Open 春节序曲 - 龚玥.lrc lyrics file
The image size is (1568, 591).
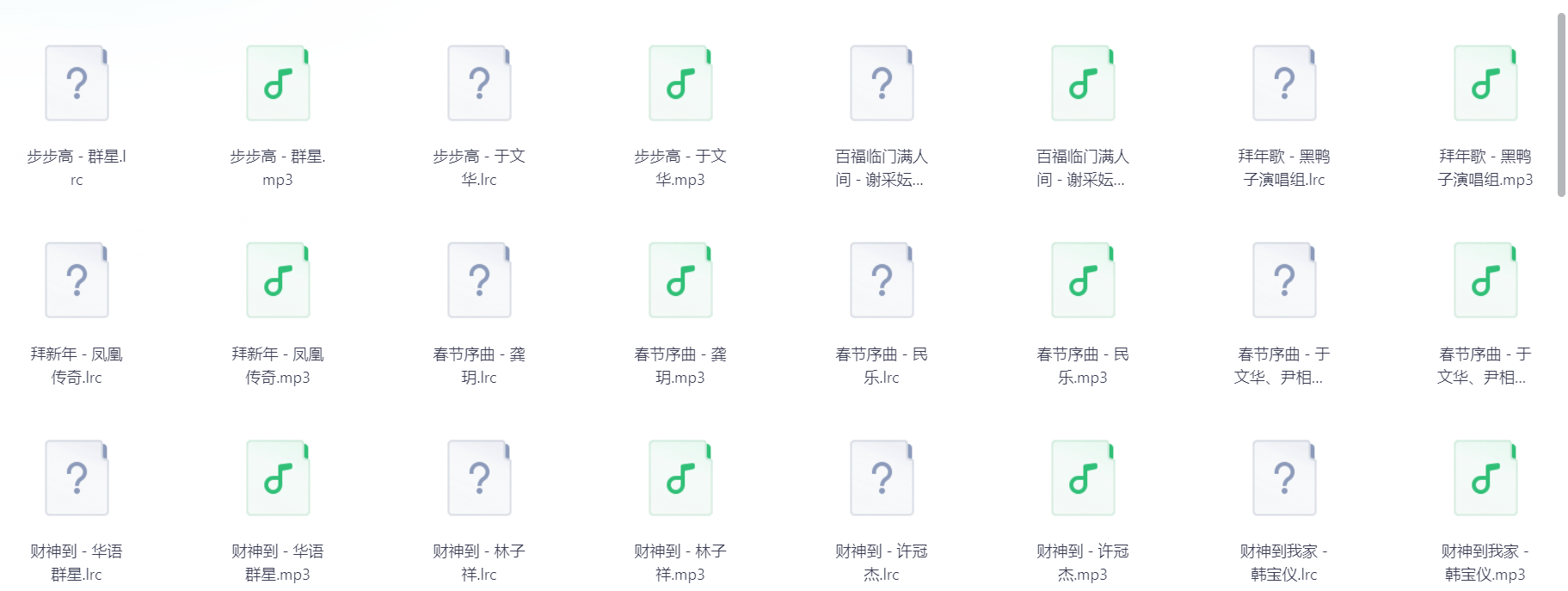[x=479, y=280]
